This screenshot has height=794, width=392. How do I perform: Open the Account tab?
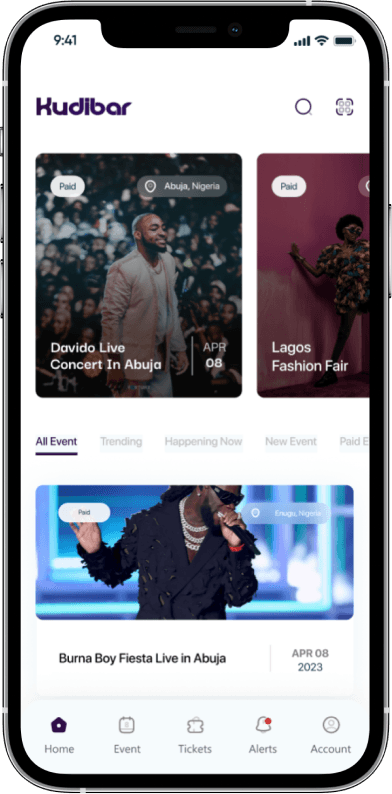point(331,736)
